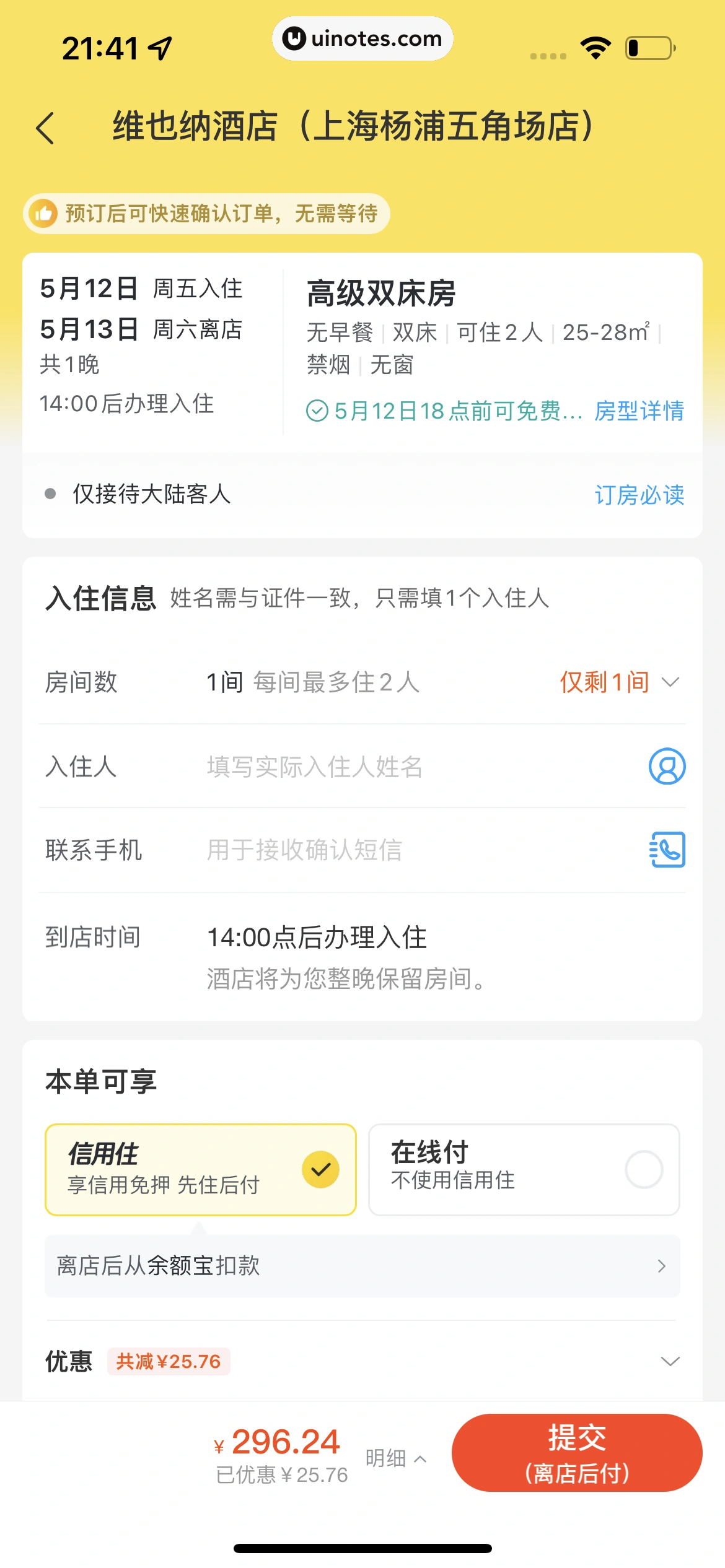Select the 信用住 credit stay option
The width and height of the screenshot is (725, 1568).
point(200,1169)
